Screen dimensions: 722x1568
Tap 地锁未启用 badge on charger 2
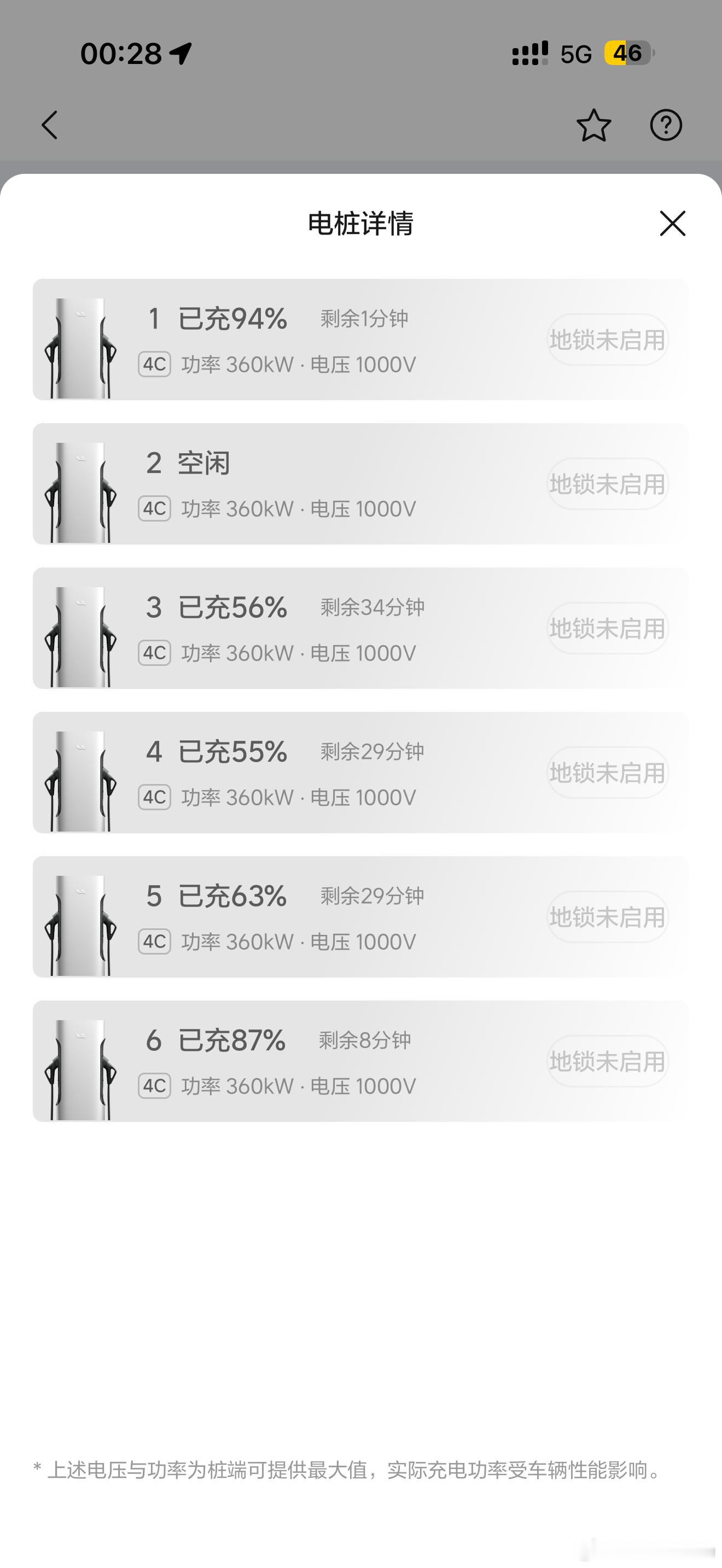[x=607, y=483]
